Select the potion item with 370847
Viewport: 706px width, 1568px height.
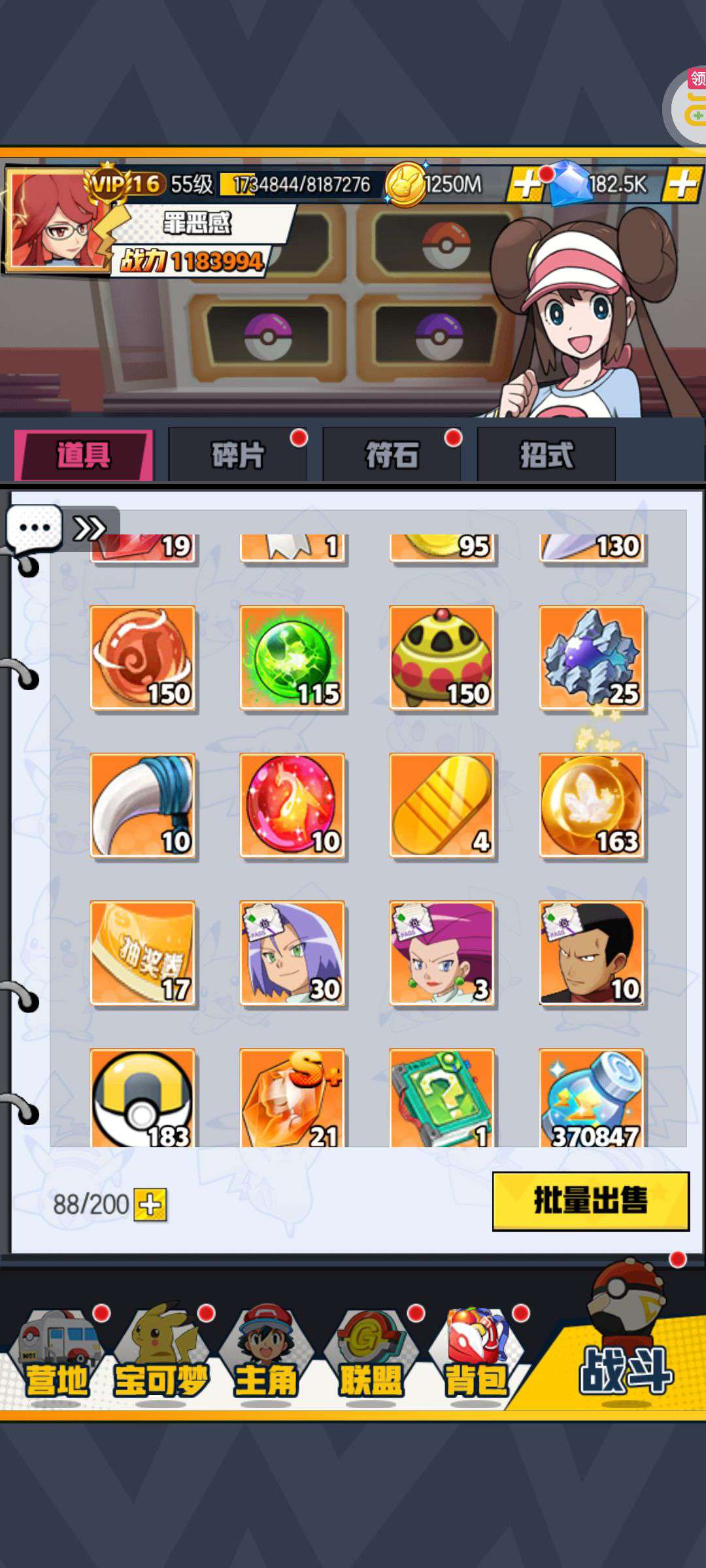(x=591, y=1098)
